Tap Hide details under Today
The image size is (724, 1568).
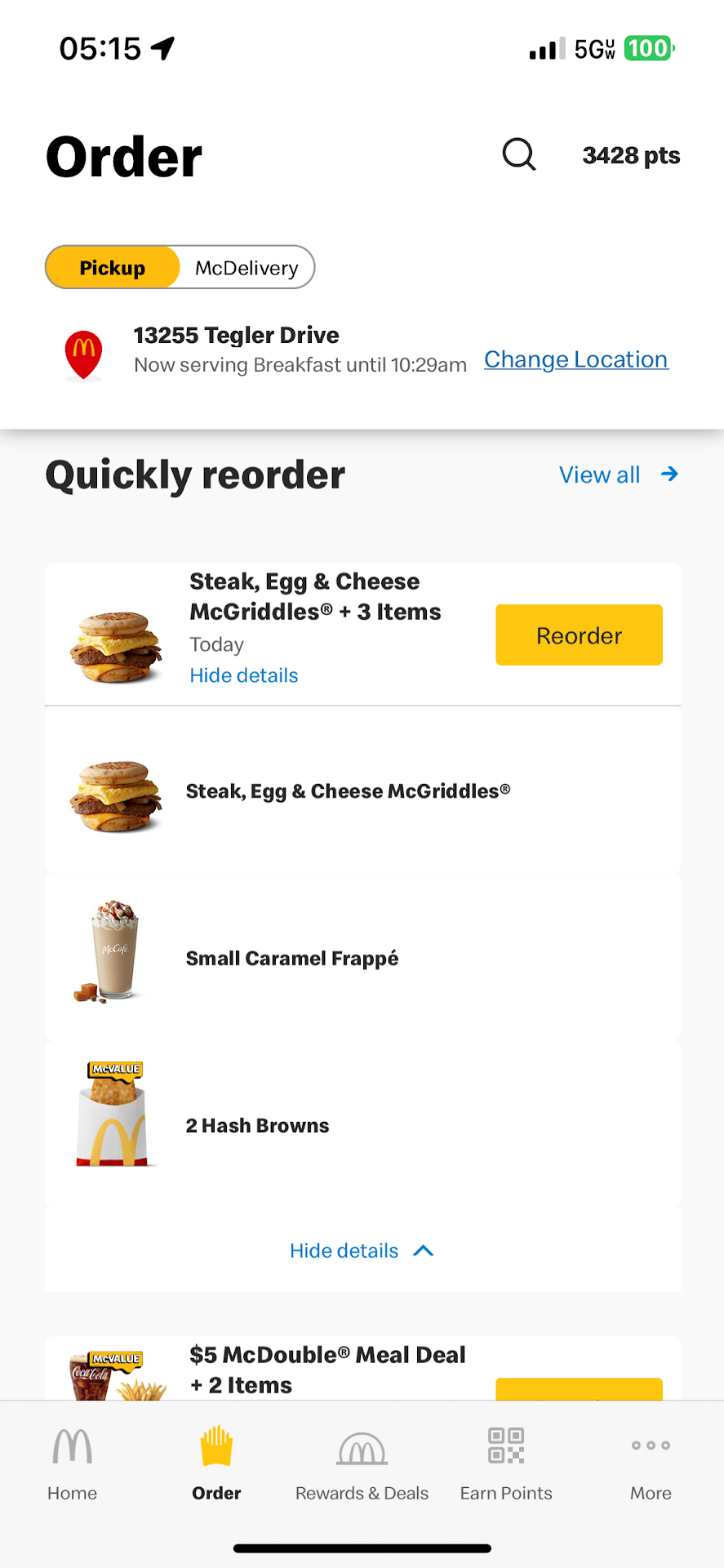(x=244, y=675)
